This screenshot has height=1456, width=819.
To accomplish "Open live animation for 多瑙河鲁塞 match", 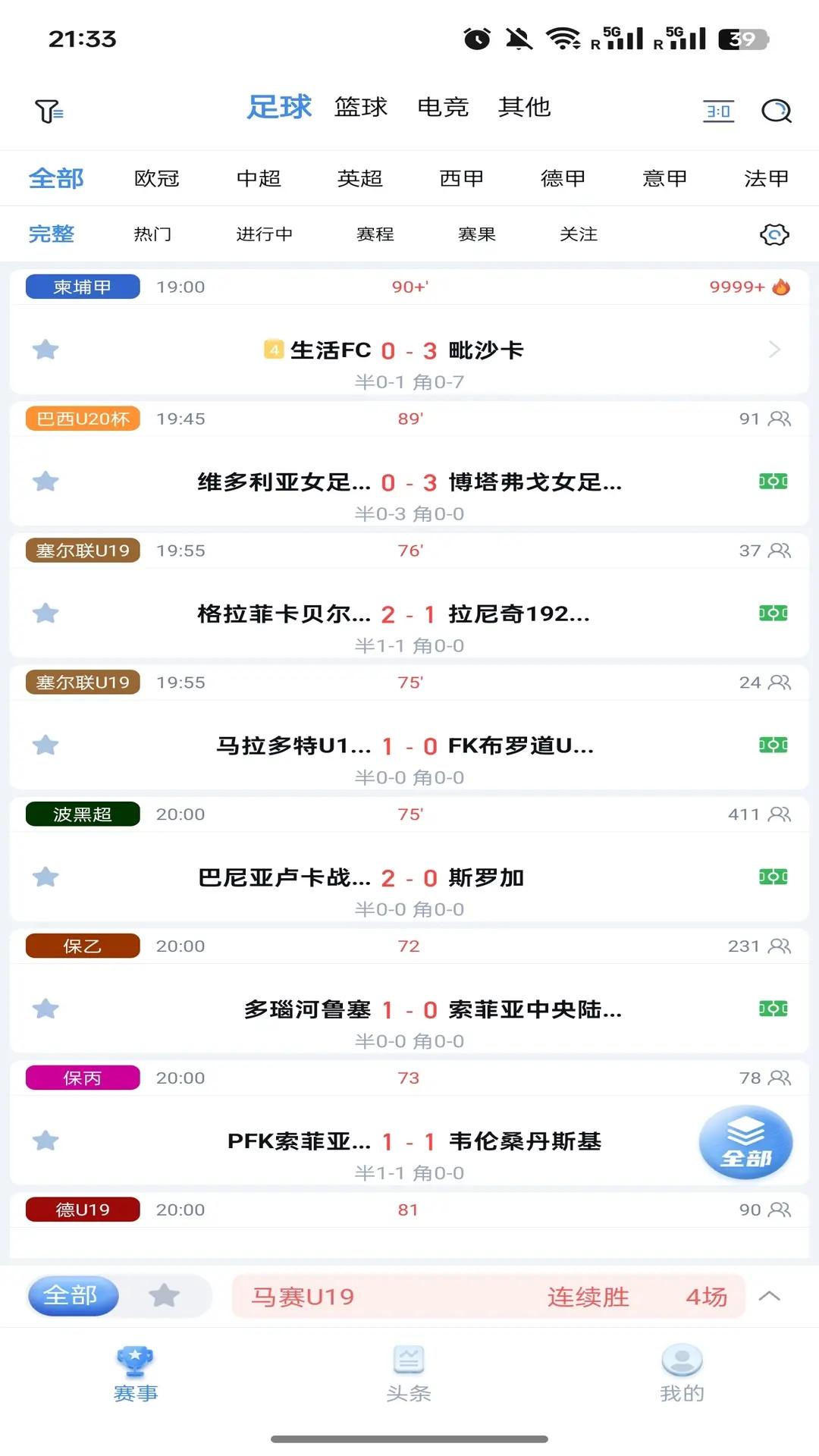I will click(773, 1009).
